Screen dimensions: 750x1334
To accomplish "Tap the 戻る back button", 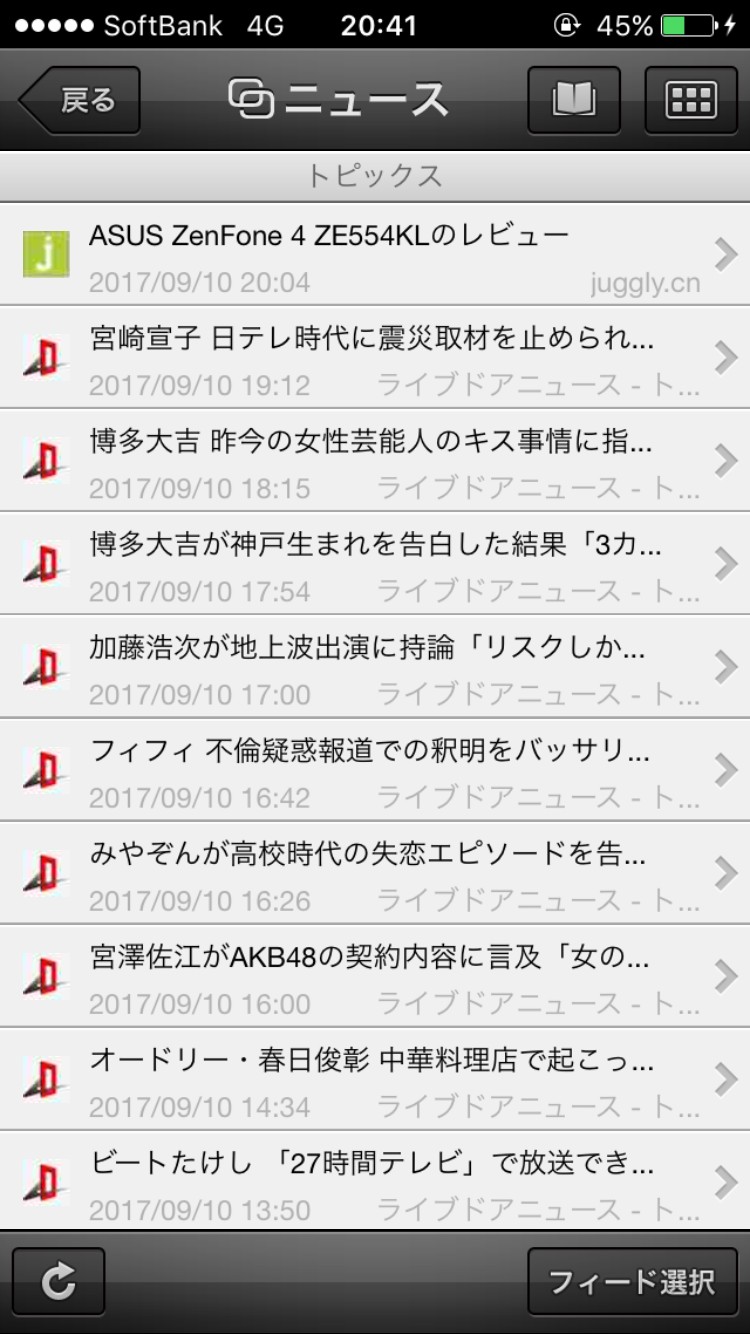I will [x=80, y=100].
